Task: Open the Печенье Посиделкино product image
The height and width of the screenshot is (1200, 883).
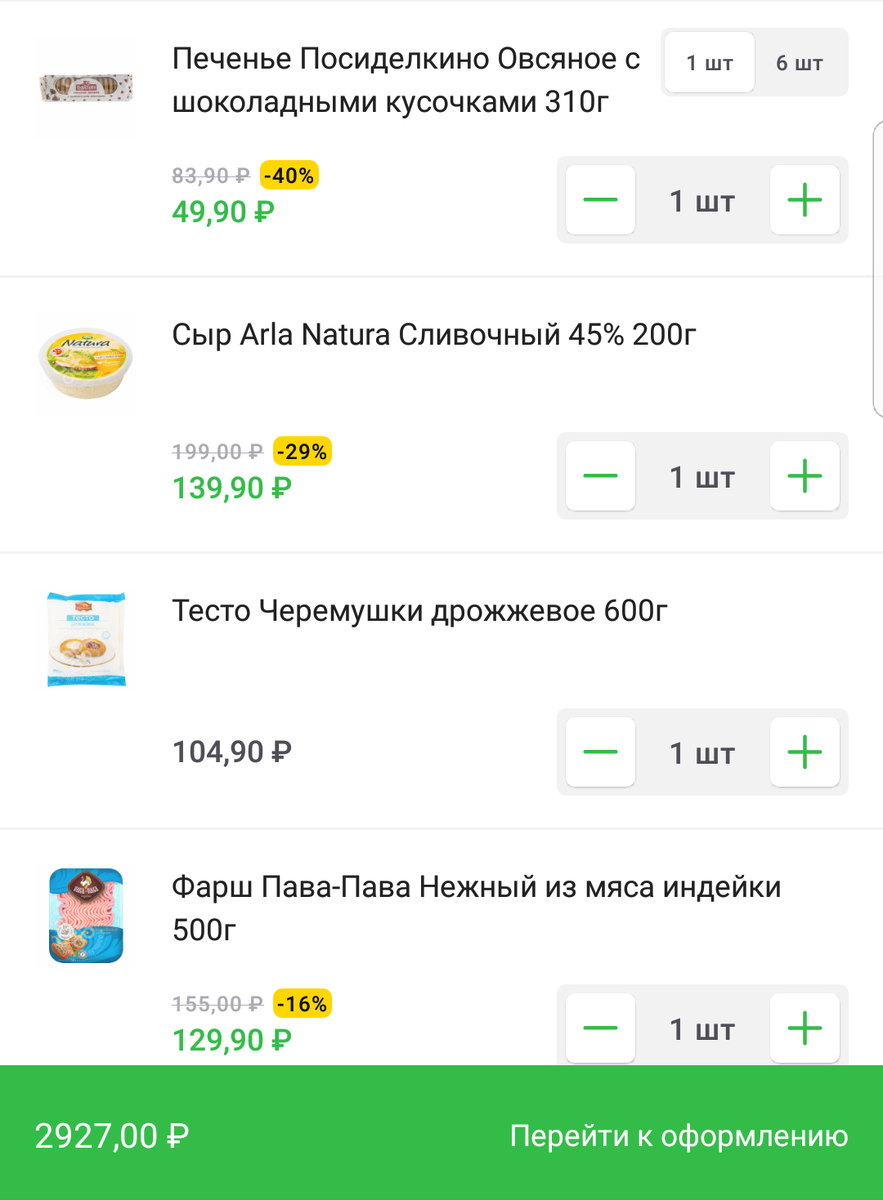Action: click(85, 87)
